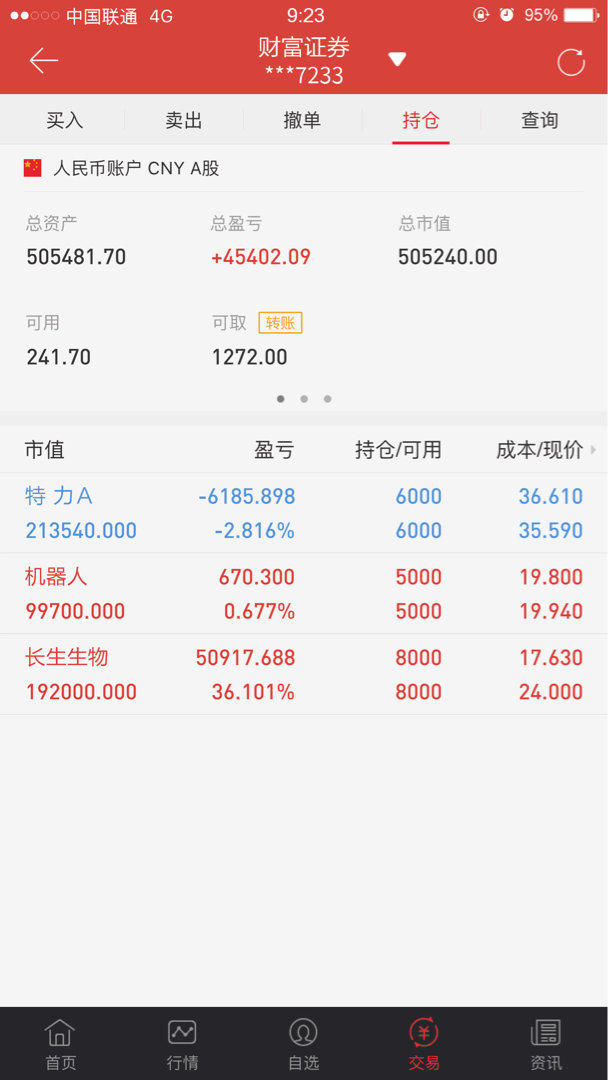The image size is (608, 1080).
Task: Refresh the account holdings data
Action: click(x=571, y=62)
